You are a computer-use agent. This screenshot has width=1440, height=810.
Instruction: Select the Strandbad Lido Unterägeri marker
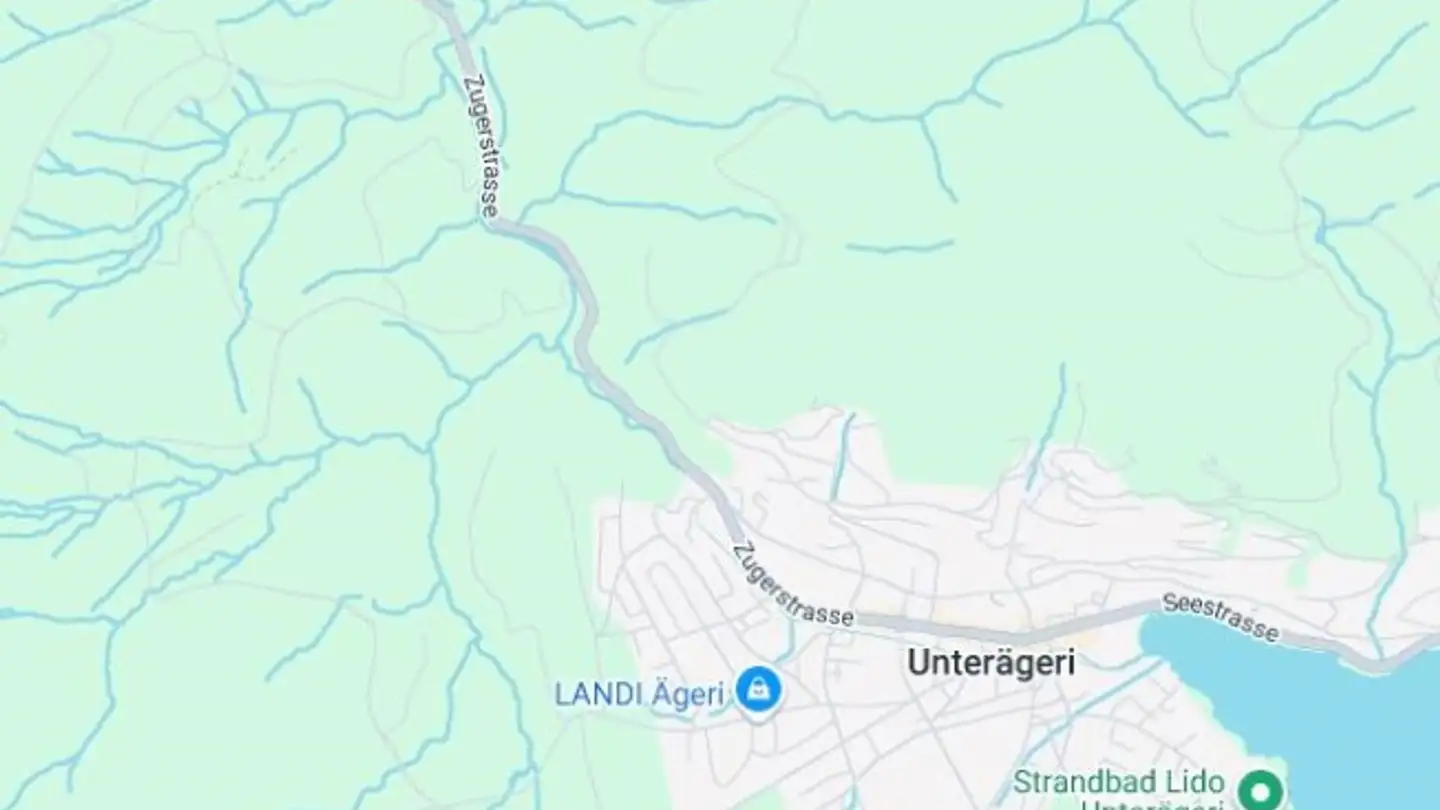click(x=1260, y=788)
